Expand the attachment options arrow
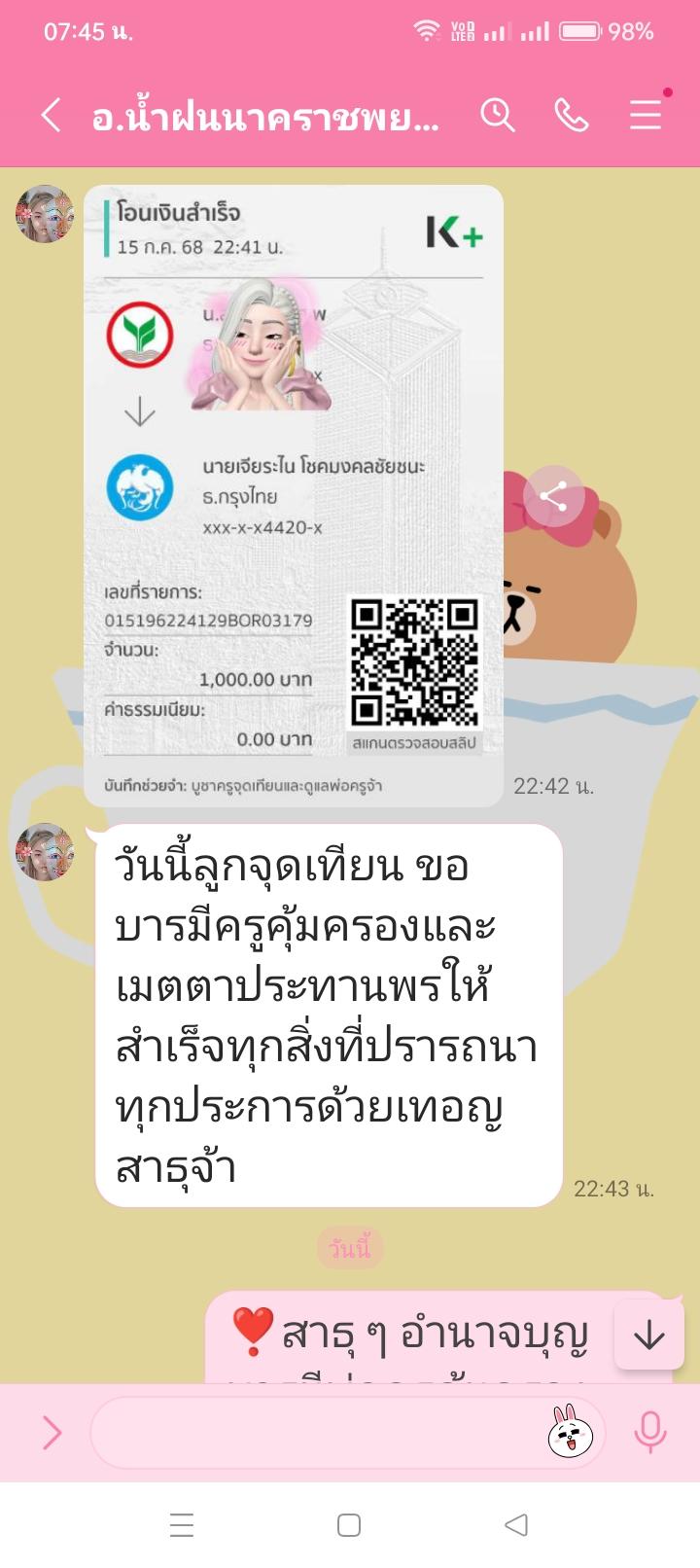This screenshot has width=700, height=1568. [52, 1432]
